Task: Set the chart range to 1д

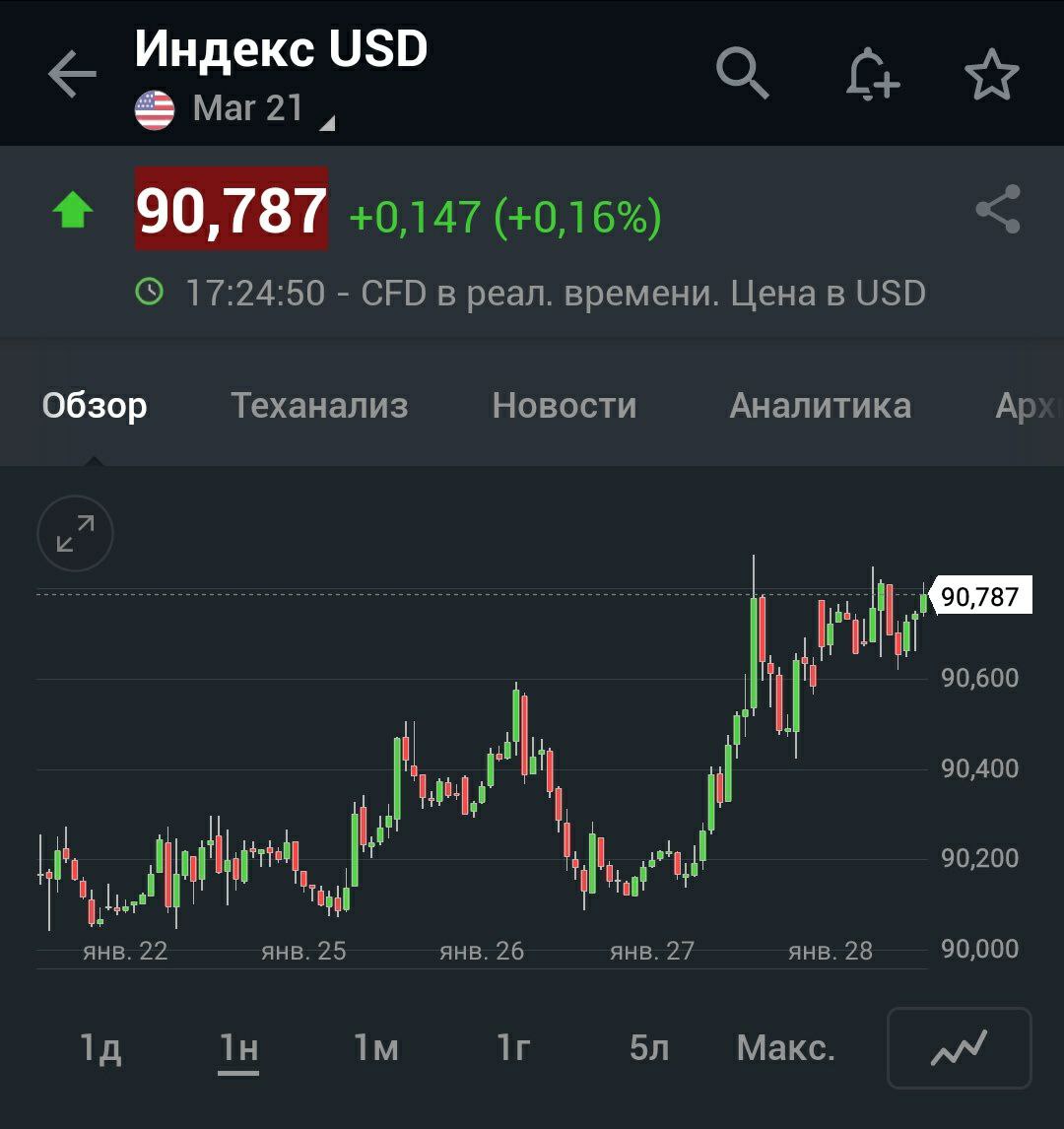Action: point(100,1047)
